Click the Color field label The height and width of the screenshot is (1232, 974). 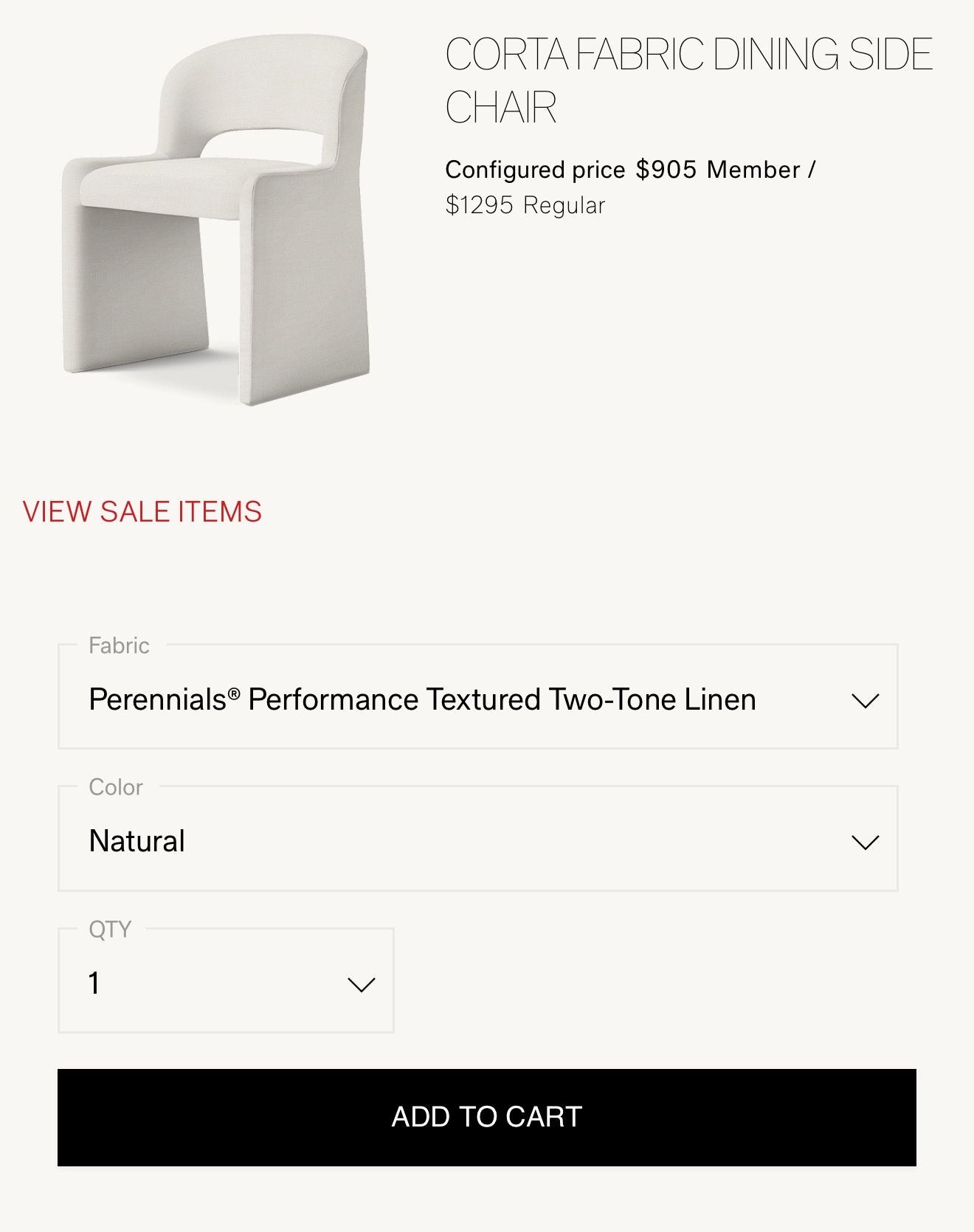coord(114,786)
